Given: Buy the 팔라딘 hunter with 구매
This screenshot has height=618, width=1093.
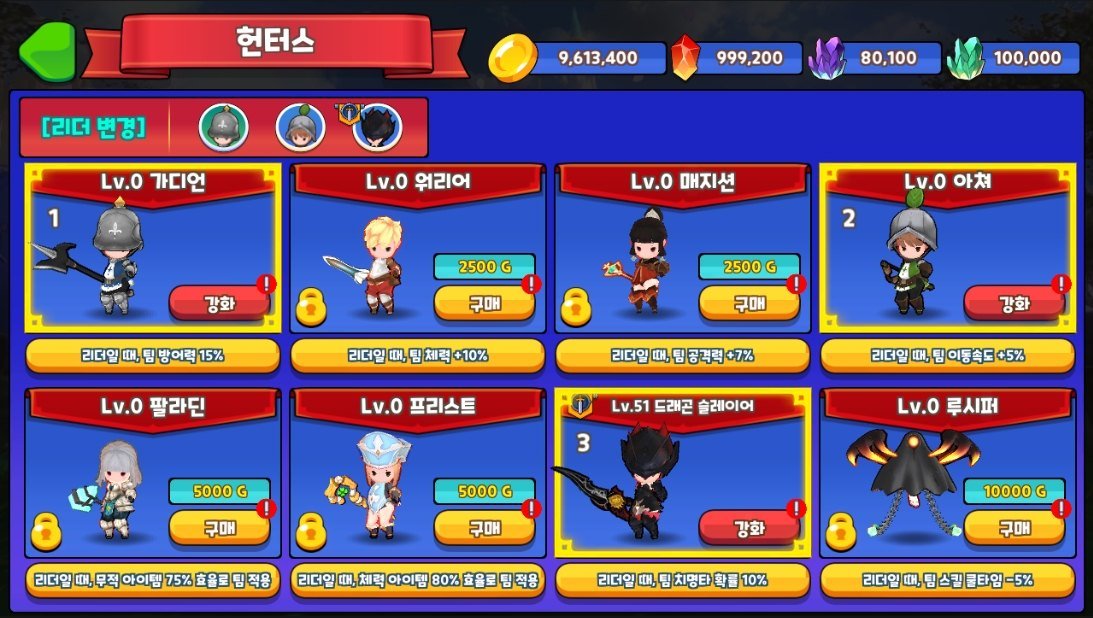Looking at the screenshot, I should [x=219, y=527].
